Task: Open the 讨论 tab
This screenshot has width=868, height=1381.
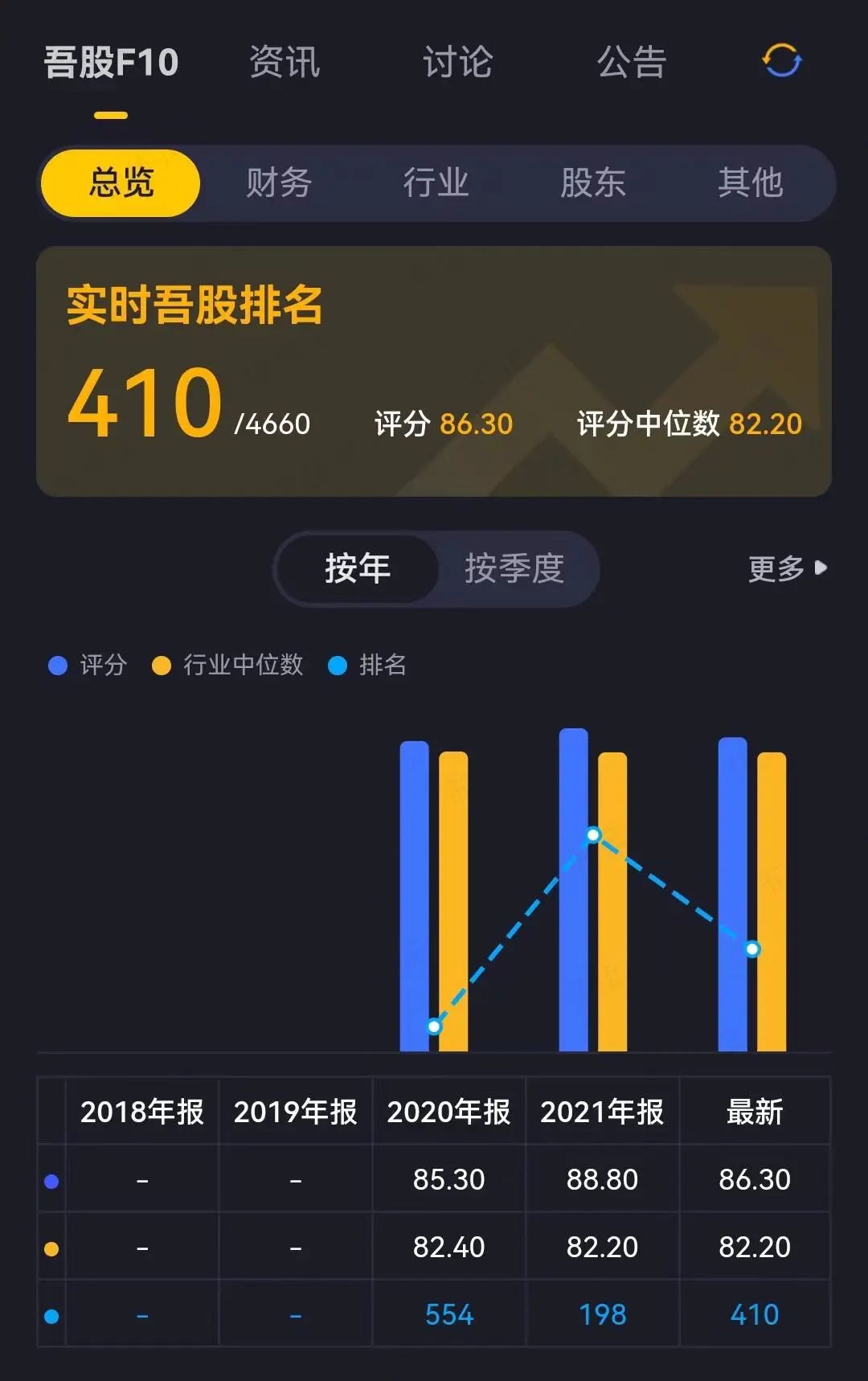Action: (457, 63)
